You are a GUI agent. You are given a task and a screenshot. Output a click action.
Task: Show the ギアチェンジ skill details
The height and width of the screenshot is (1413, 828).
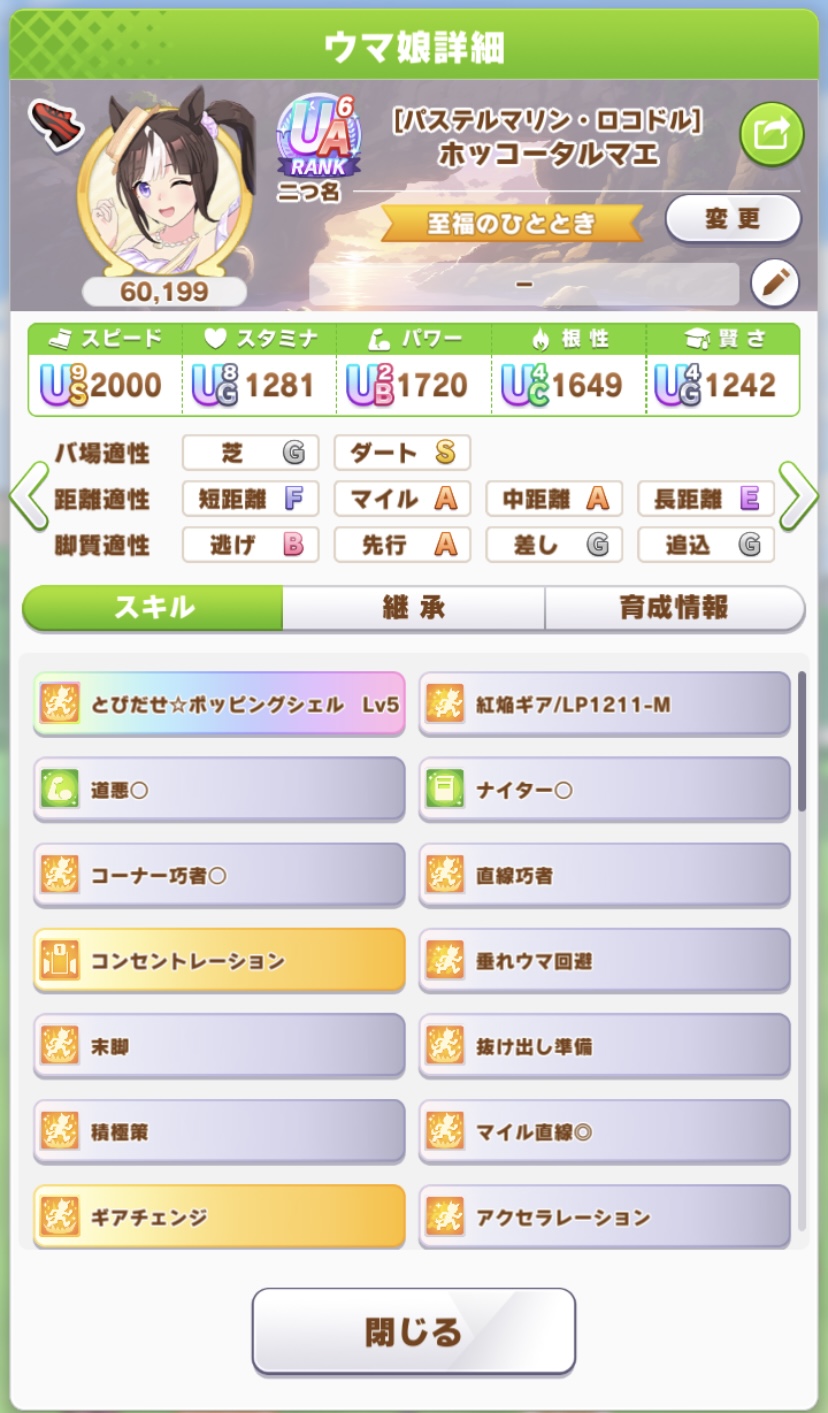(219, 1217)
